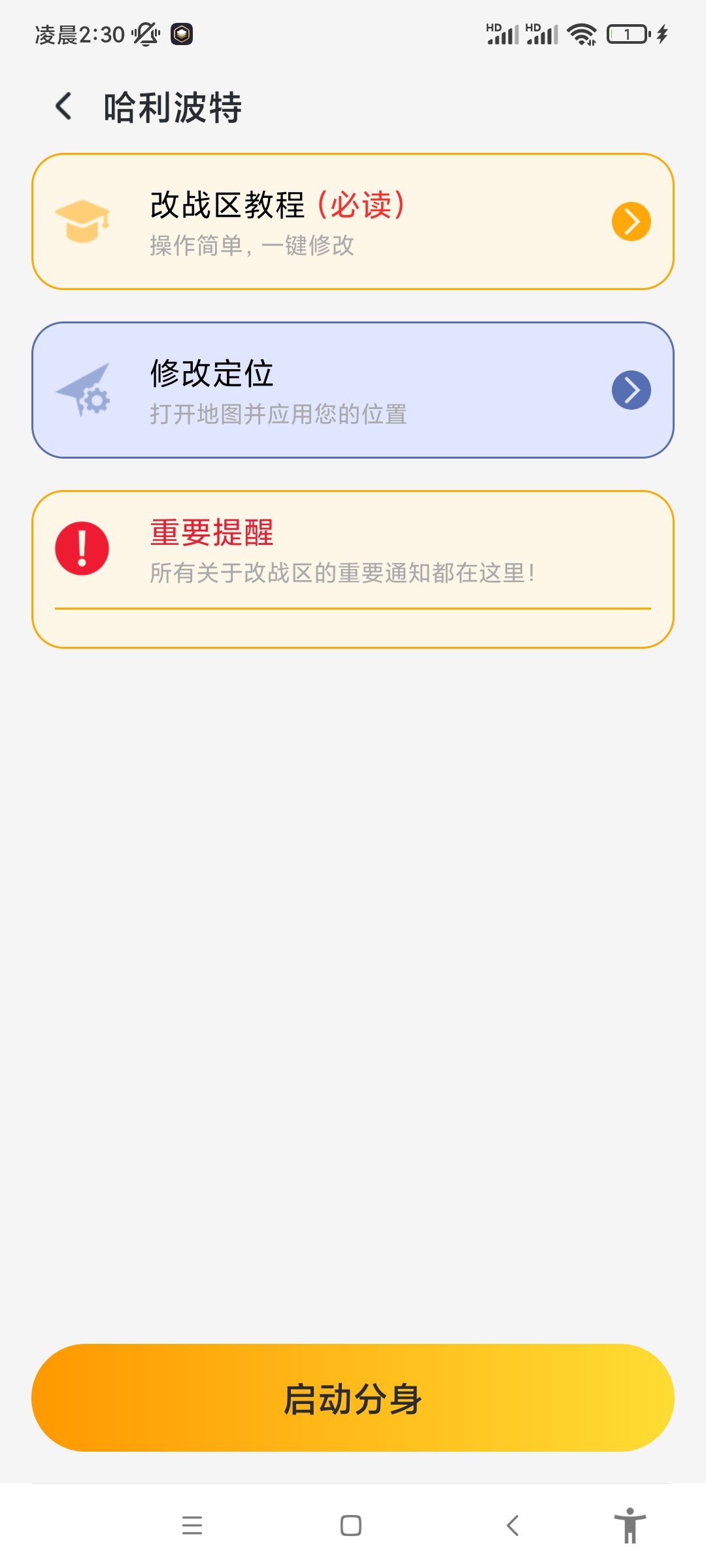Tap the accessibility icon in navigation bar

[x=630, y=1525]
